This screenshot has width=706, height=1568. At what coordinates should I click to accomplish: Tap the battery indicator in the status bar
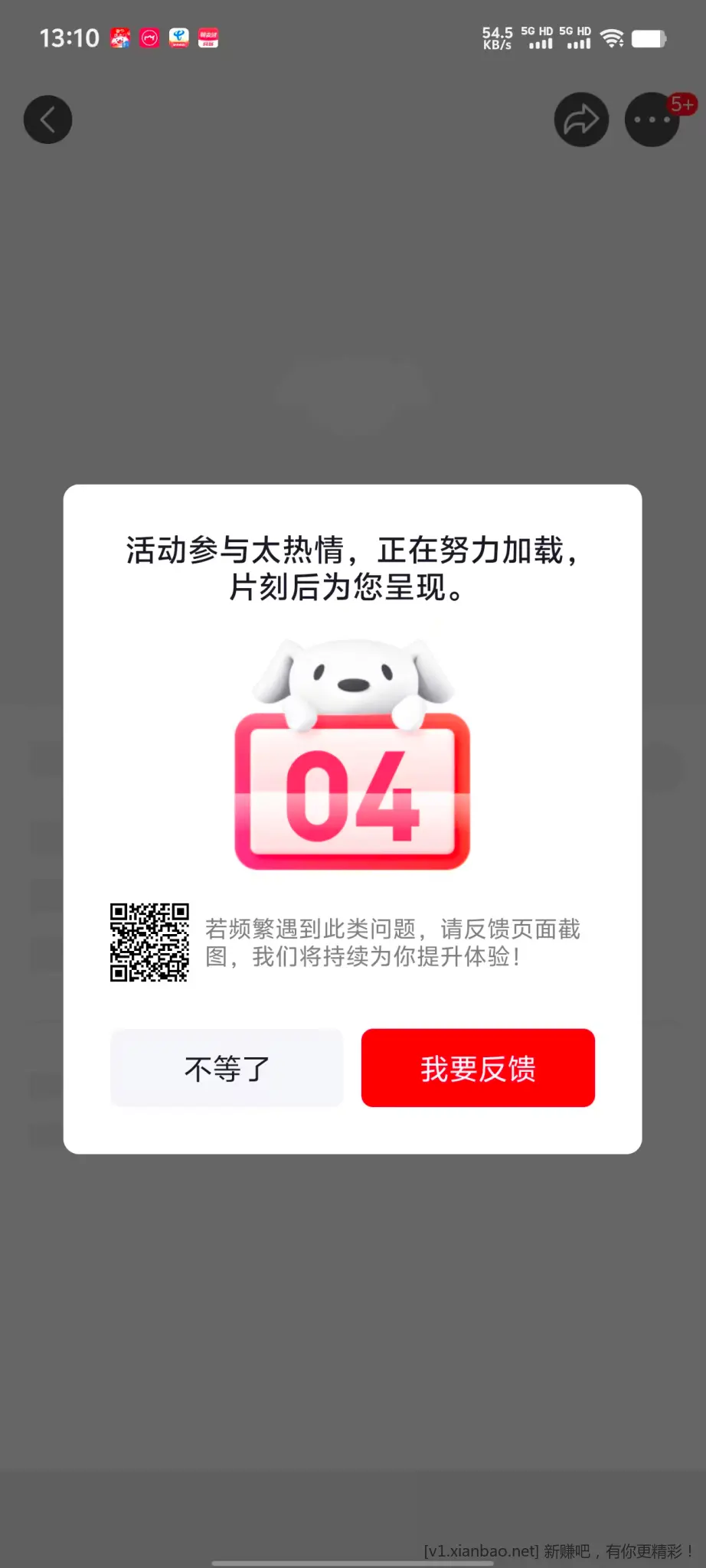(650, 40)
